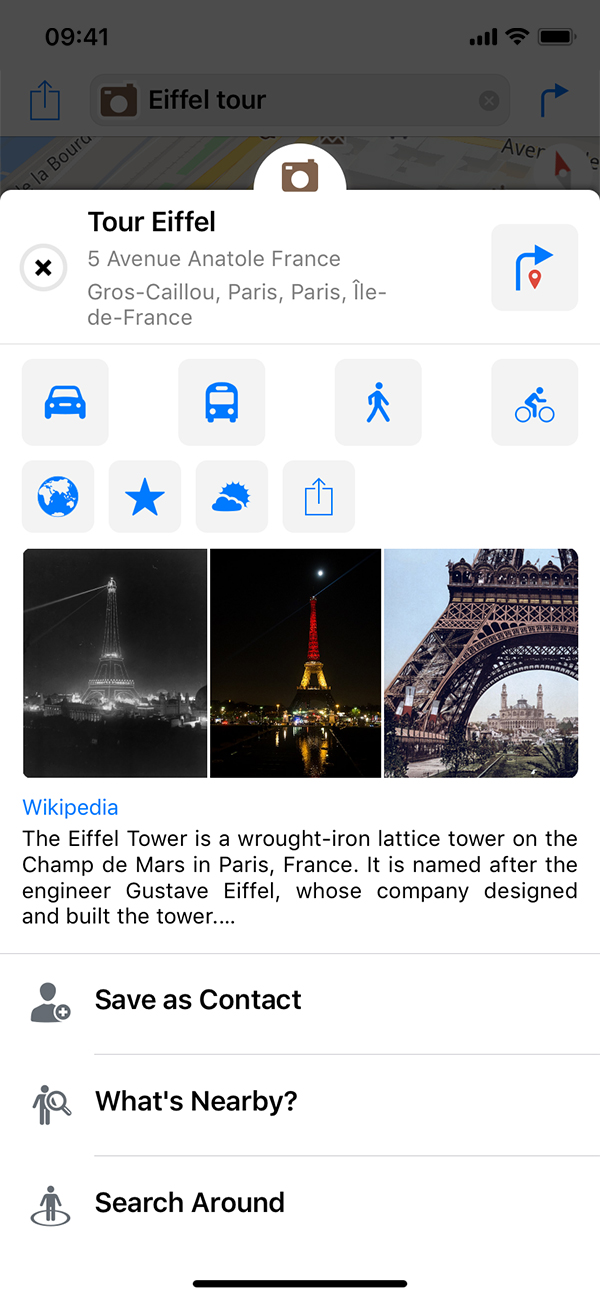Open black-and-white Eiffel Tower night photo

(115, 663)
